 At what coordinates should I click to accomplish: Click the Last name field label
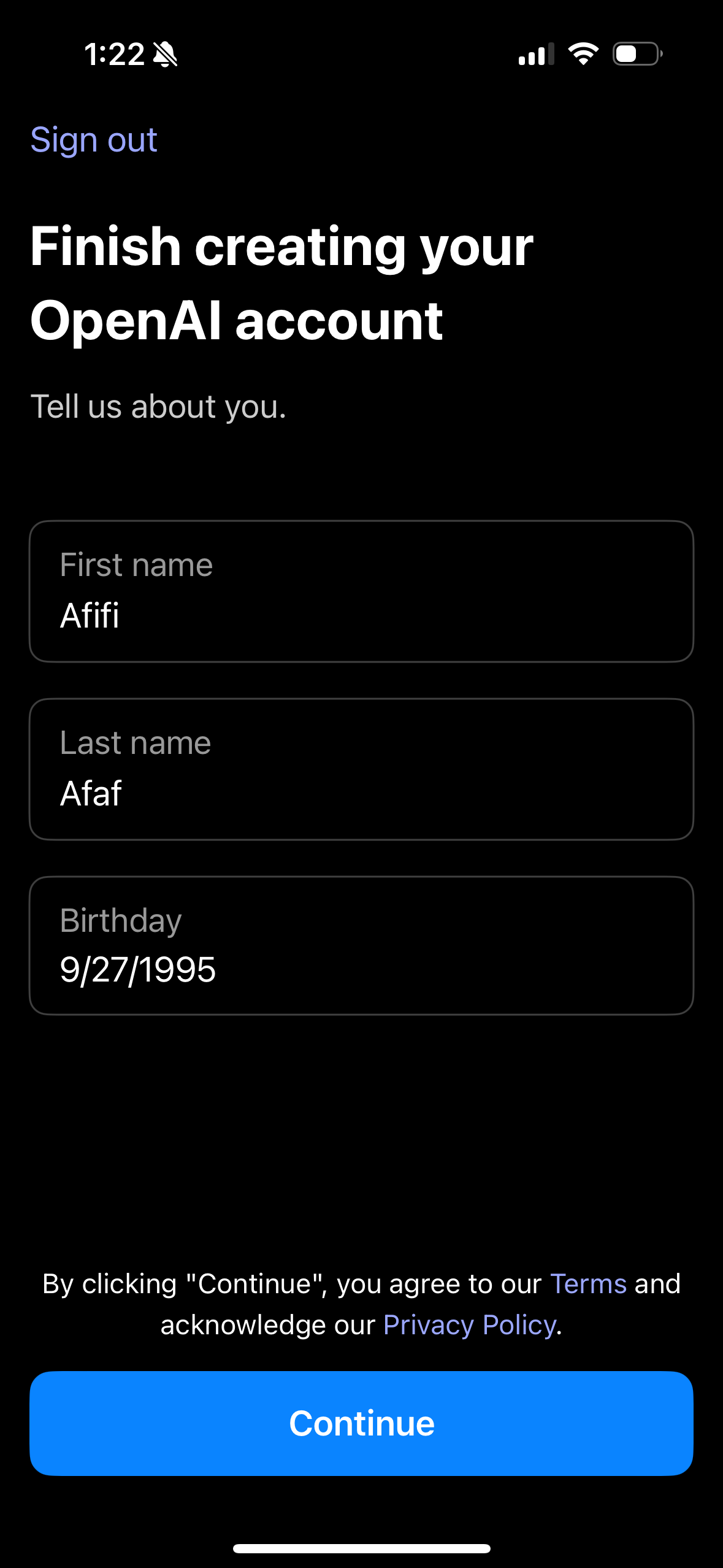tap(135, 742)
